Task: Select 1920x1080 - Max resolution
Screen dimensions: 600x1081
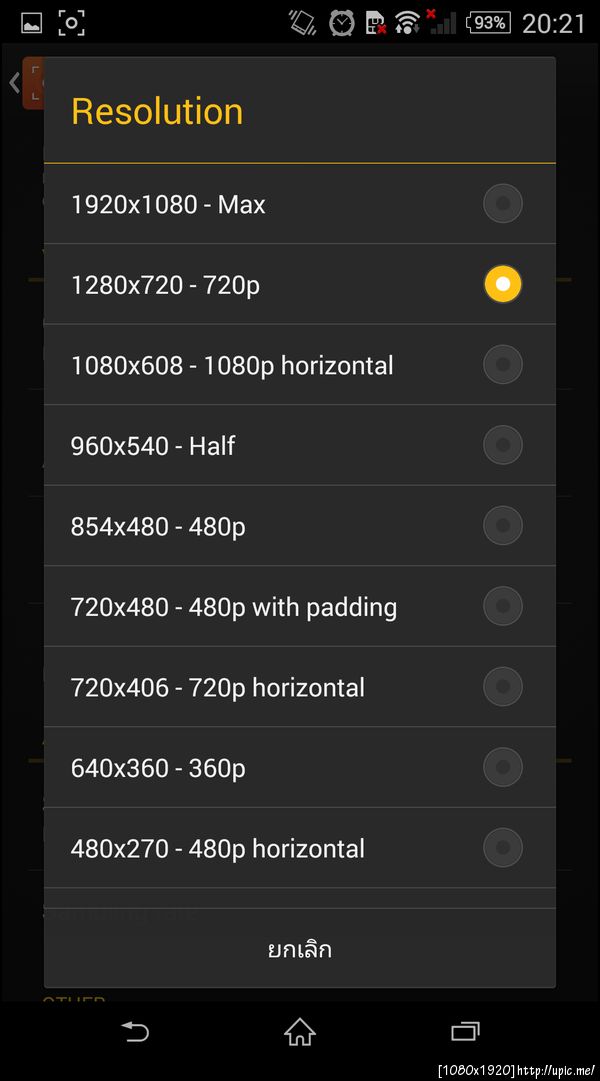Action: tap(300, 204)
